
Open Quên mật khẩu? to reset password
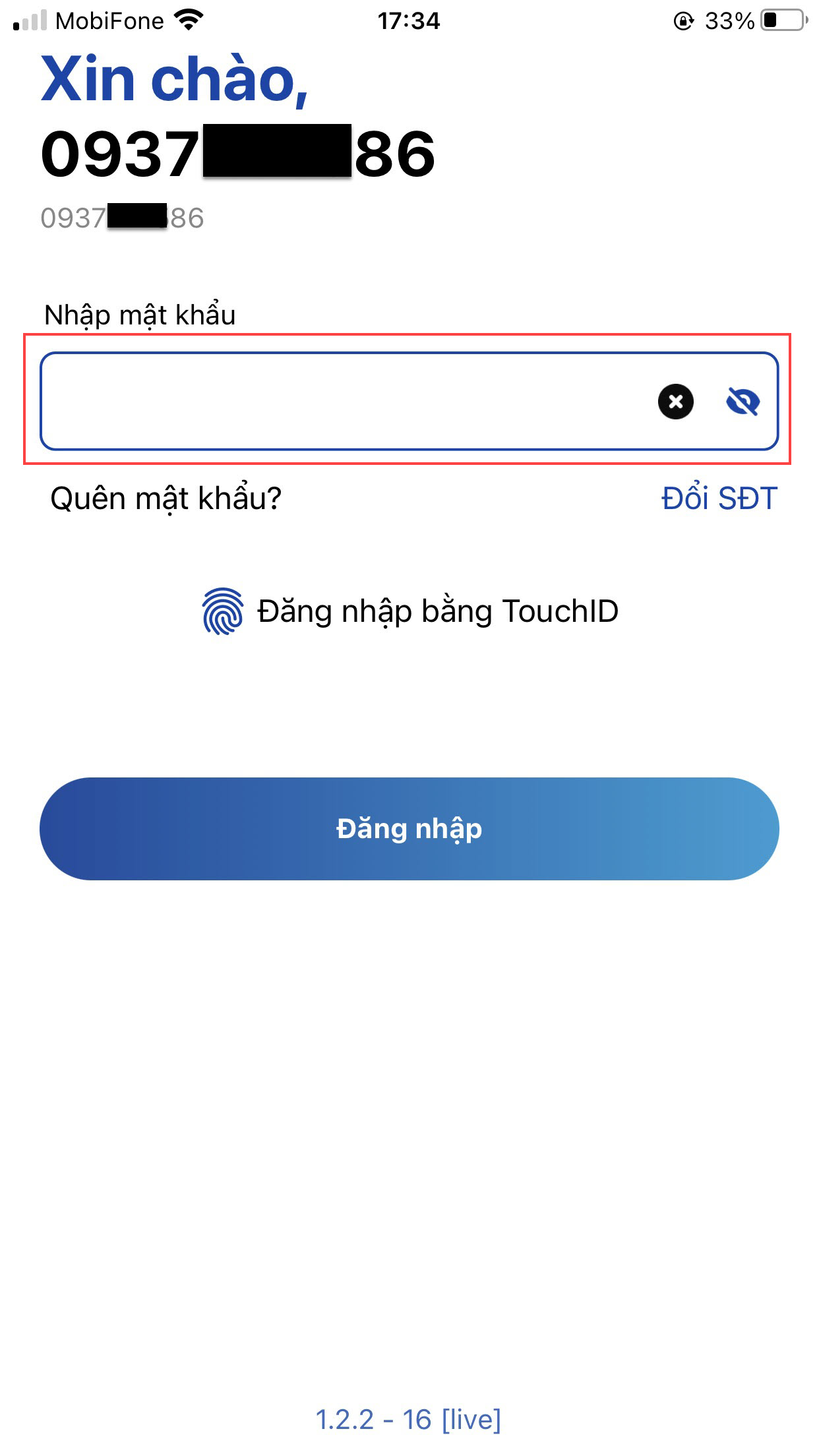coord(166,499)
